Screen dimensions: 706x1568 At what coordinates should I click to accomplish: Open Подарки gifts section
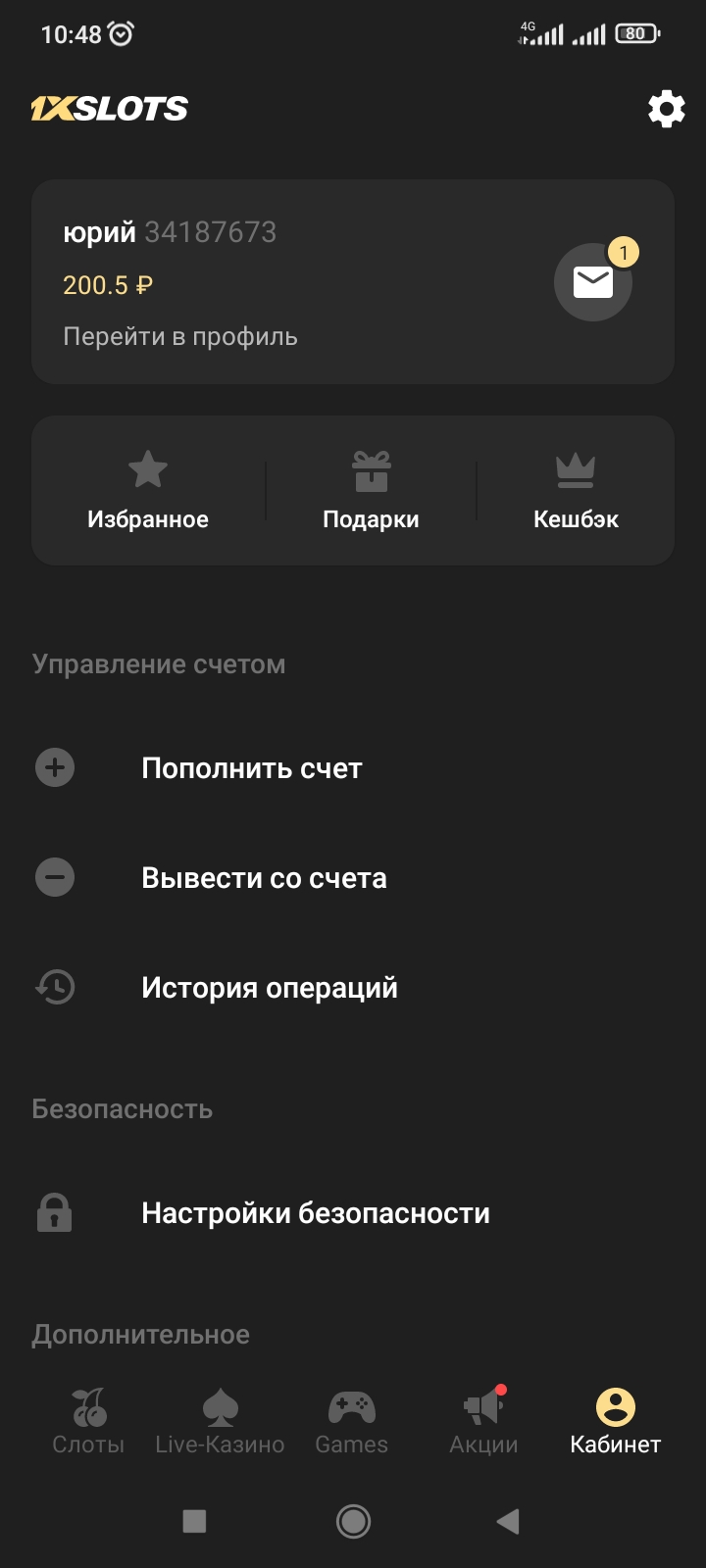click(x=371, y=490)
